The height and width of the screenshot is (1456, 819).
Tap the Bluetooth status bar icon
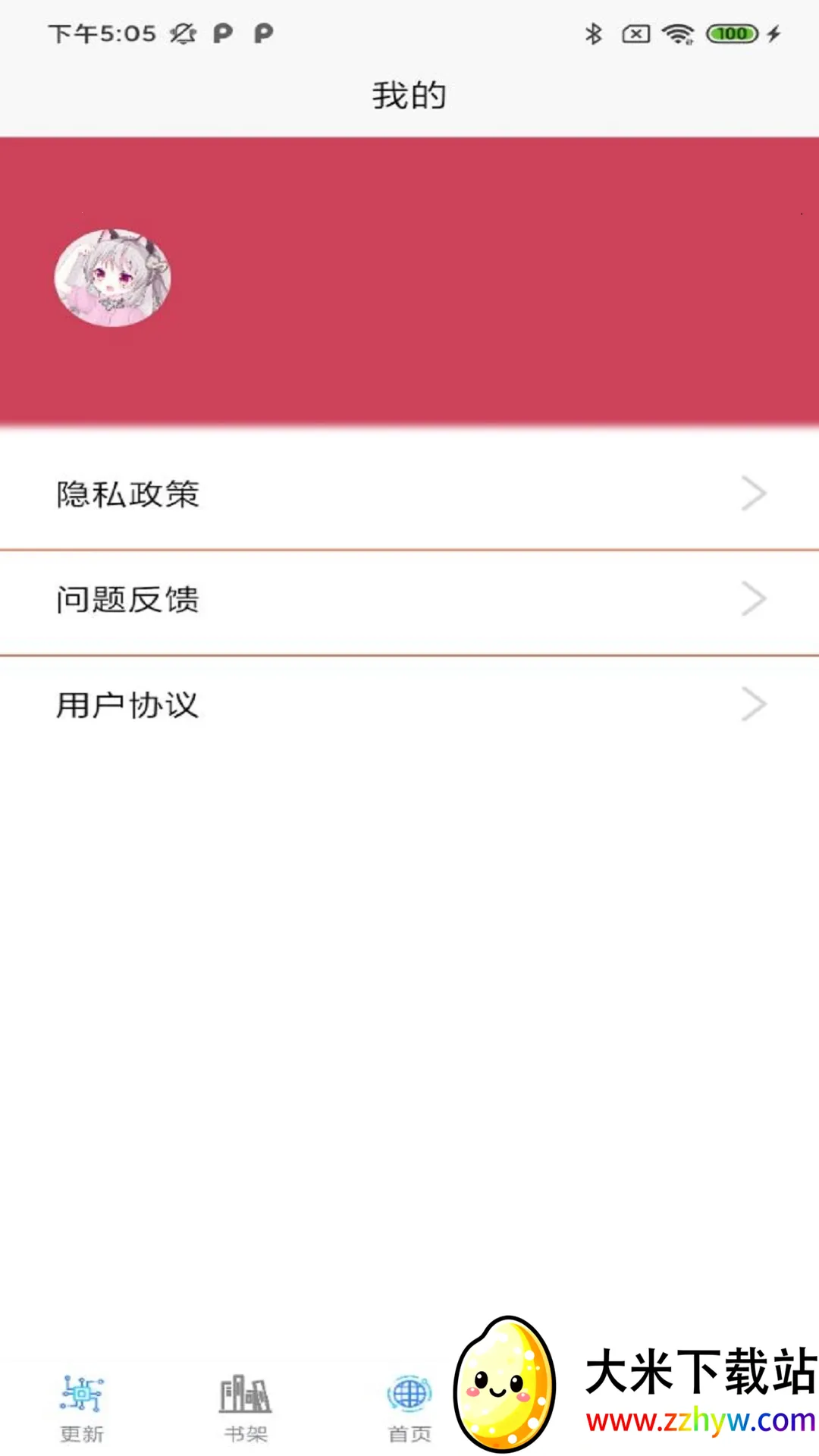[595, 33]
